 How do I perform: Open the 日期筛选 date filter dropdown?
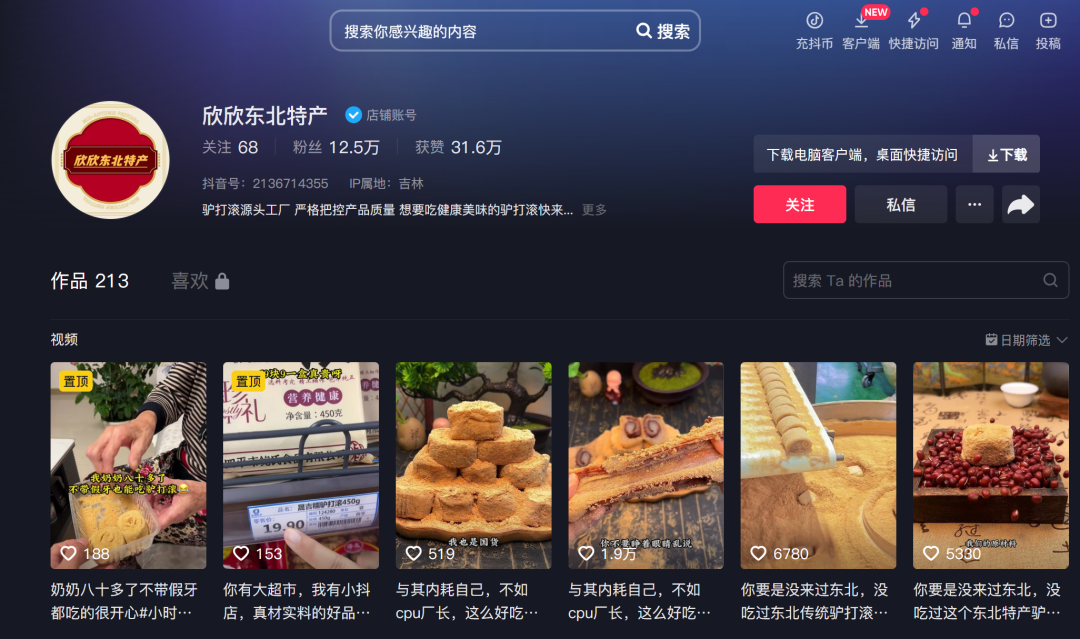coord(1026,340)
